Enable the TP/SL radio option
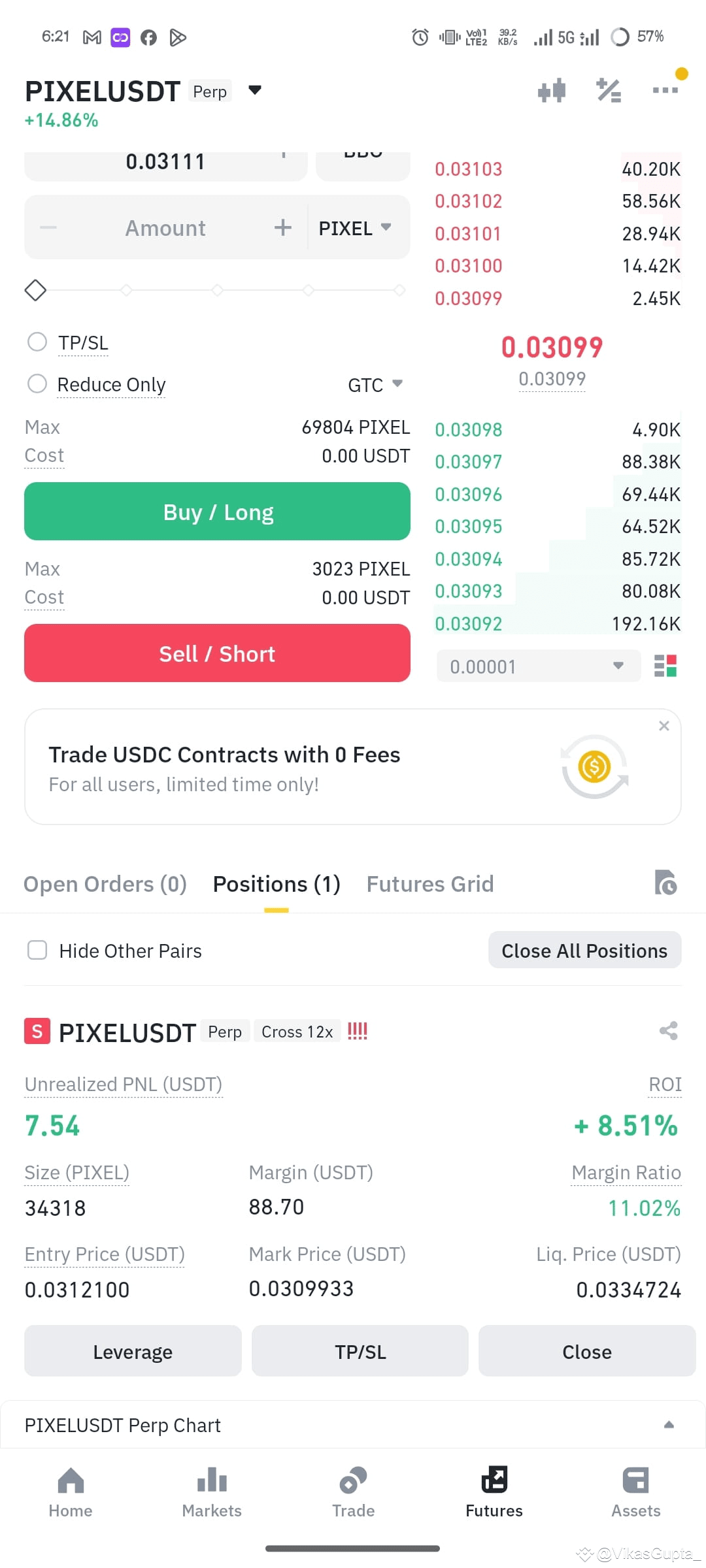This screenshot has width=706, height=1568. coord(37,342)
